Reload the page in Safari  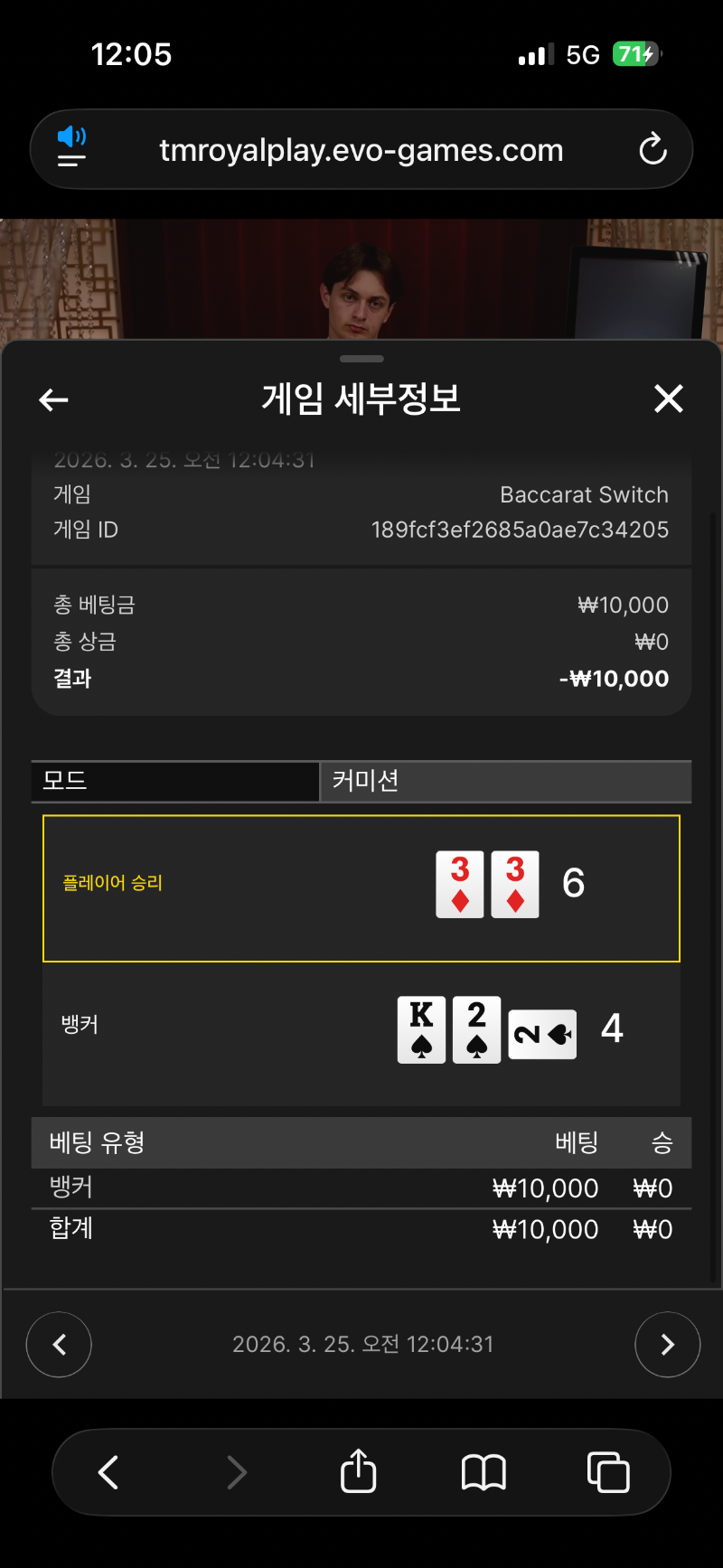653,150
